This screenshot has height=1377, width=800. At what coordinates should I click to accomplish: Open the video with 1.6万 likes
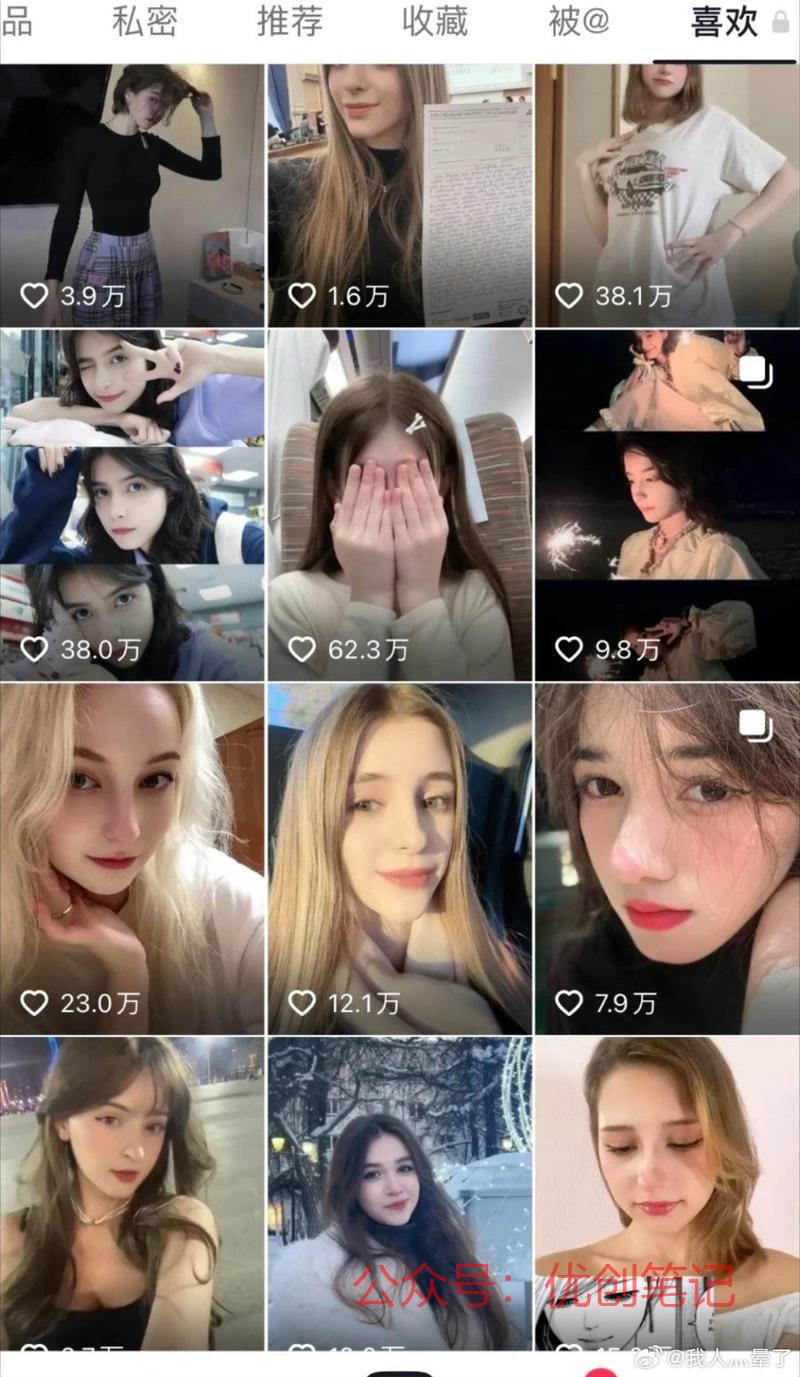coord(400,195)
